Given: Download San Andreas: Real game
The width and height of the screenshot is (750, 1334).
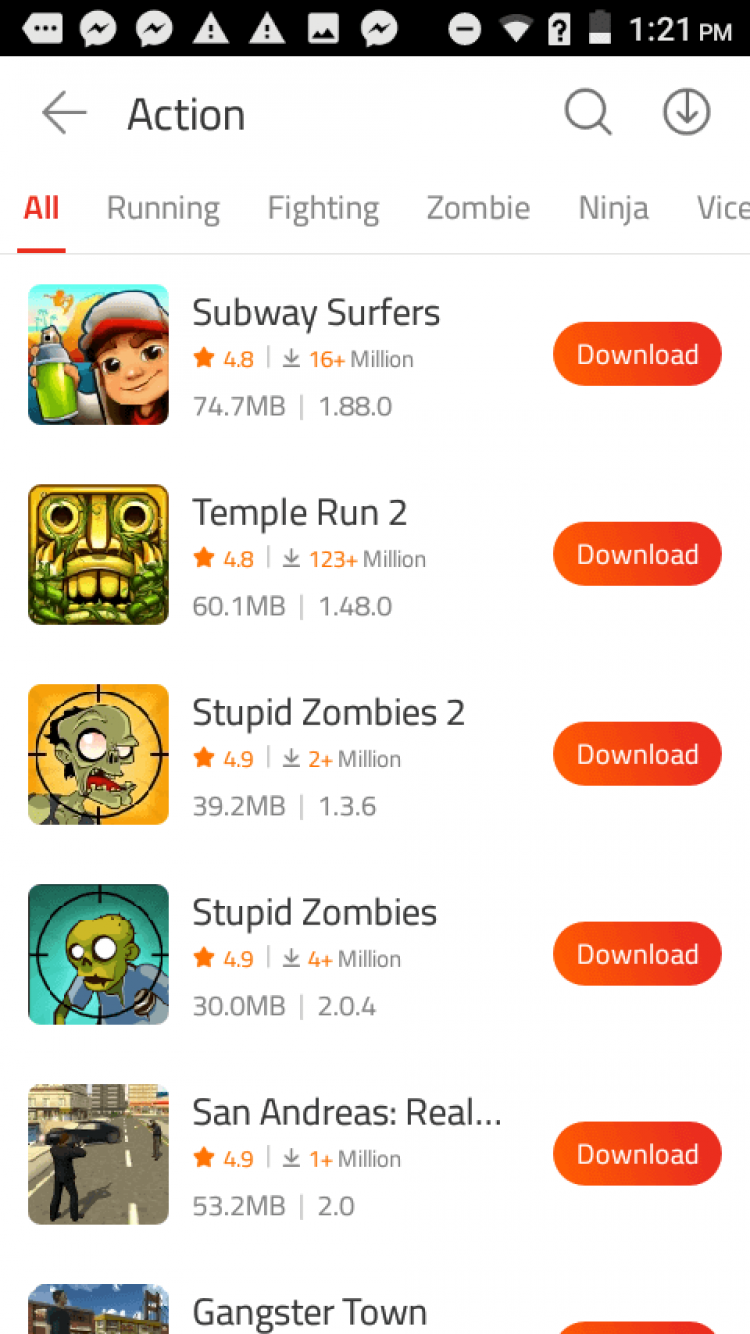Looking at the screenshot, I should [x=637, y=1154].
